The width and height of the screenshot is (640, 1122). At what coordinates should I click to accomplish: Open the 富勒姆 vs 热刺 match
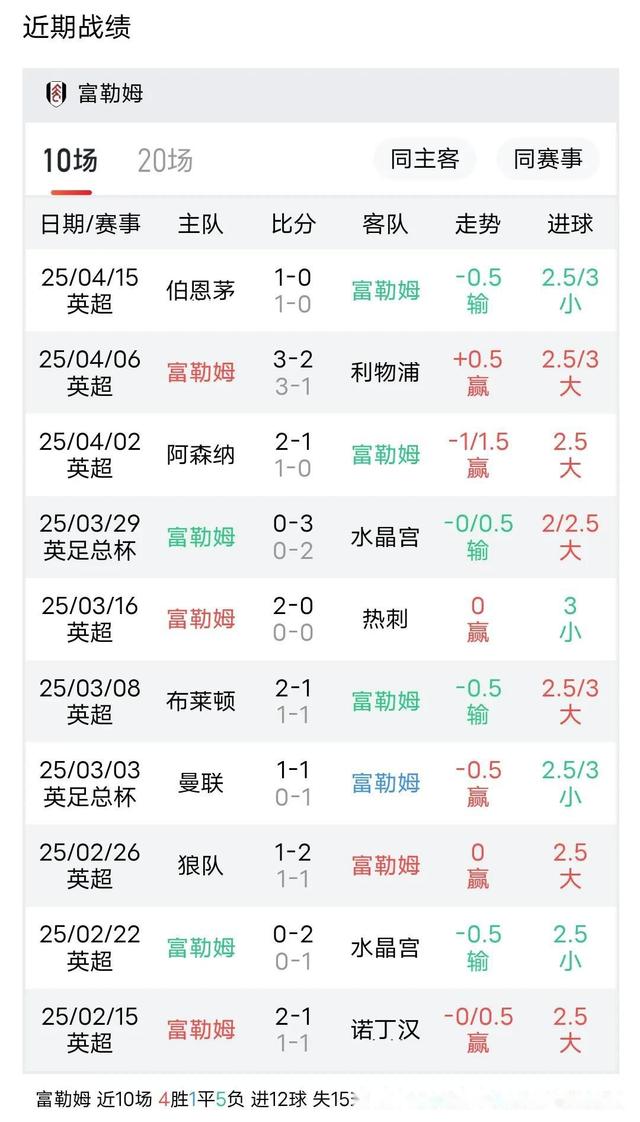320,619
